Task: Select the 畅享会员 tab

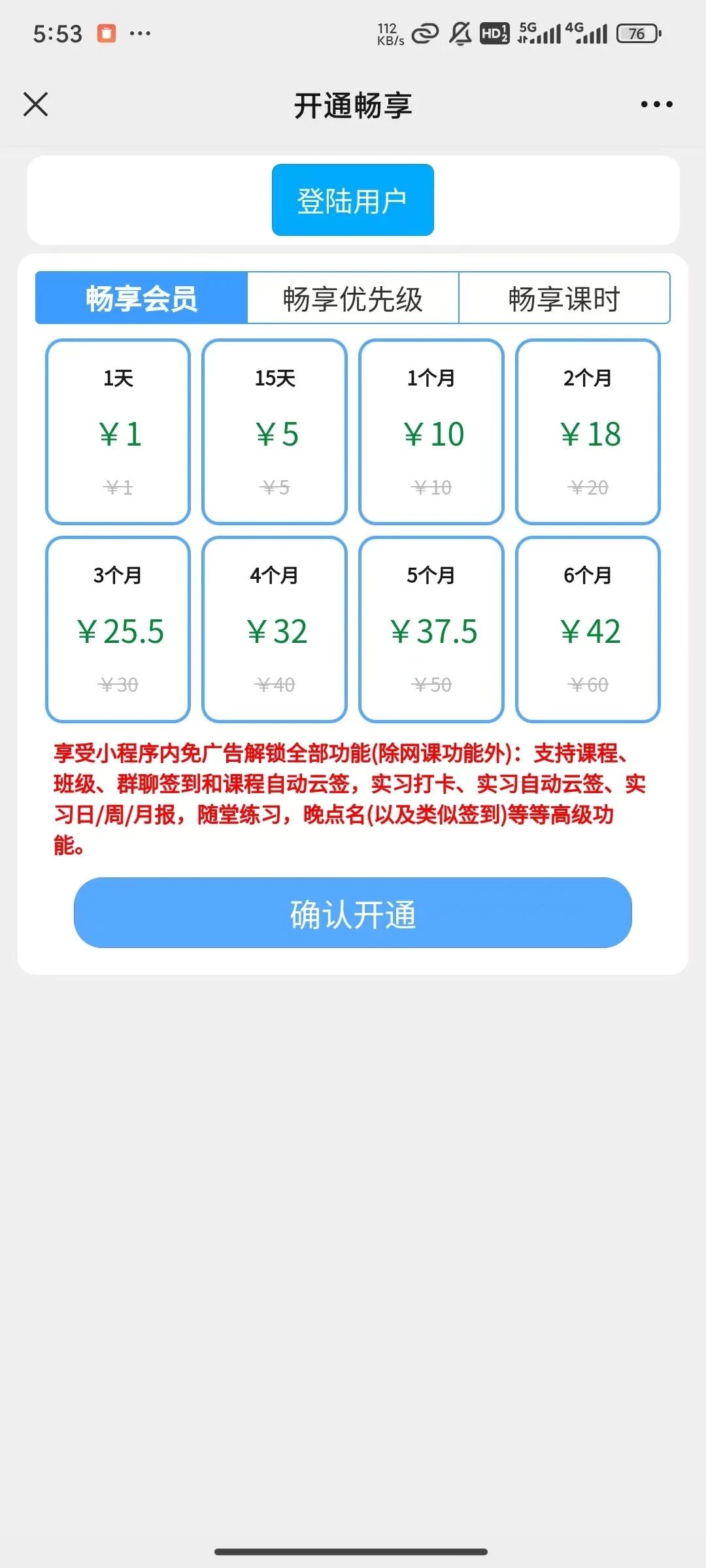Action: [x=142, y=299]
